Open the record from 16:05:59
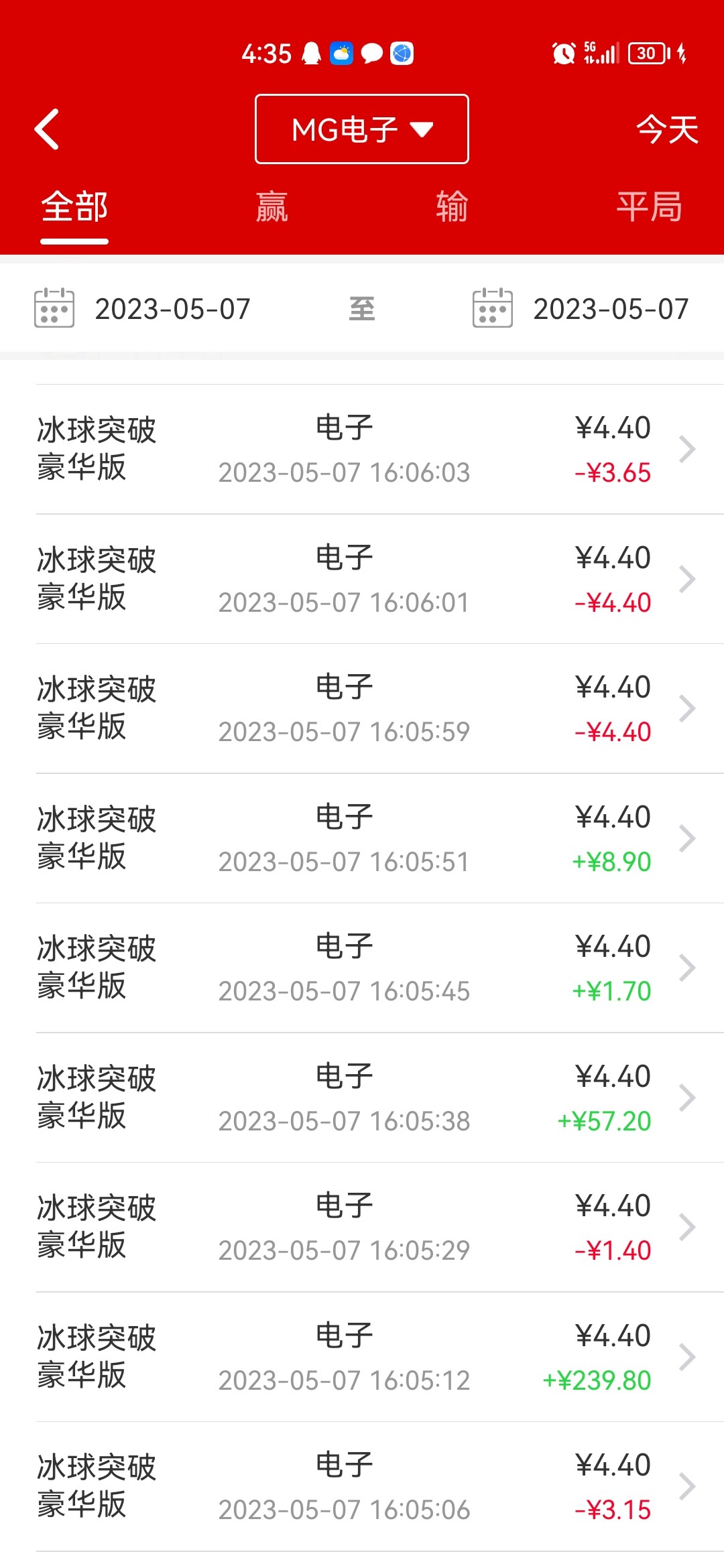 (x=362, y=709)
